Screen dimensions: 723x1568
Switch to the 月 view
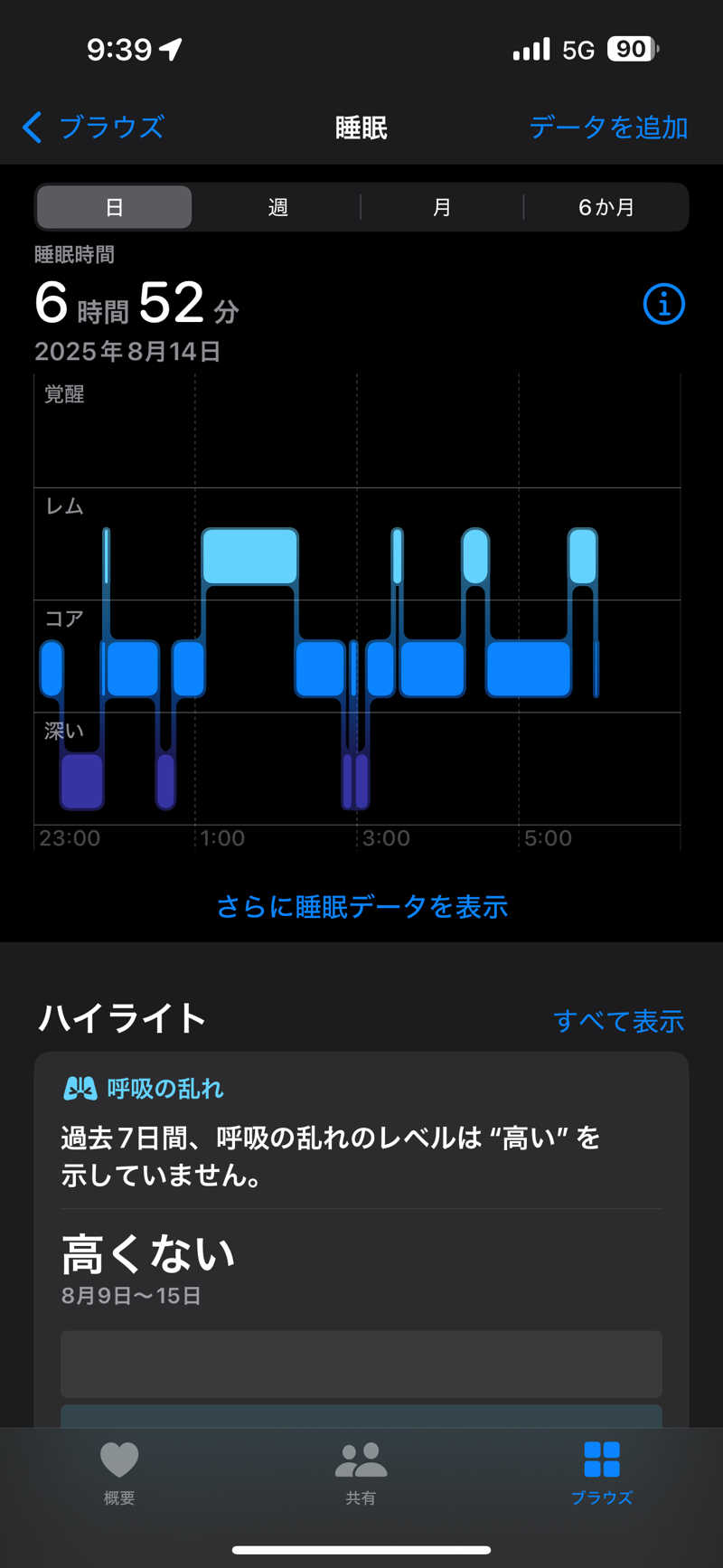[441, 207]
